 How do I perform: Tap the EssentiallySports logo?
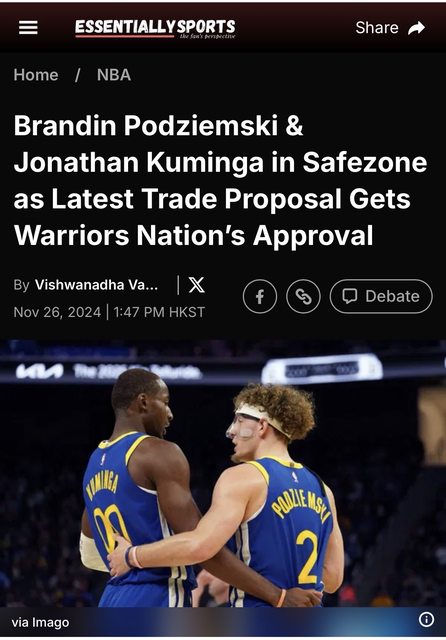tap(155, 29)
